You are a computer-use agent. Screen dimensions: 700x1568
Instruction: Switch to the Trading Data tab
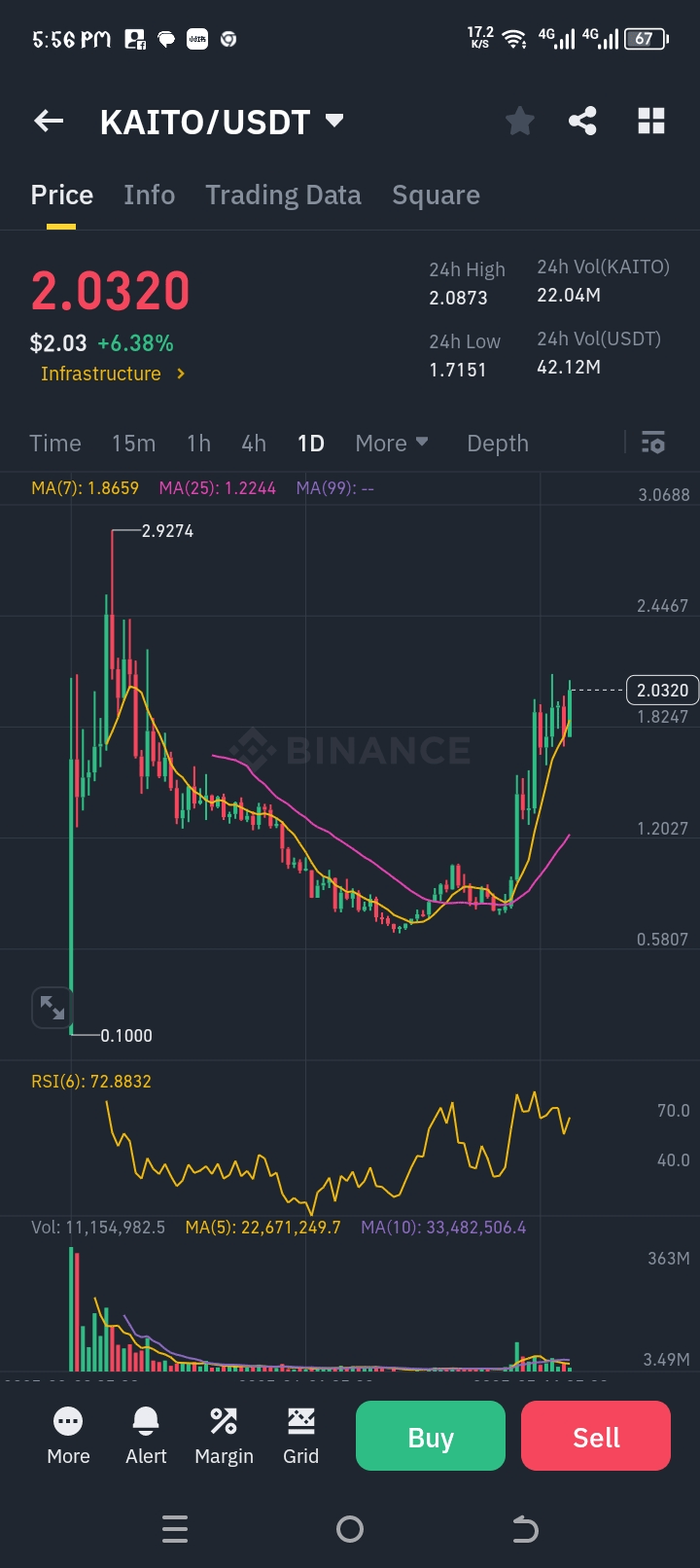283,196
